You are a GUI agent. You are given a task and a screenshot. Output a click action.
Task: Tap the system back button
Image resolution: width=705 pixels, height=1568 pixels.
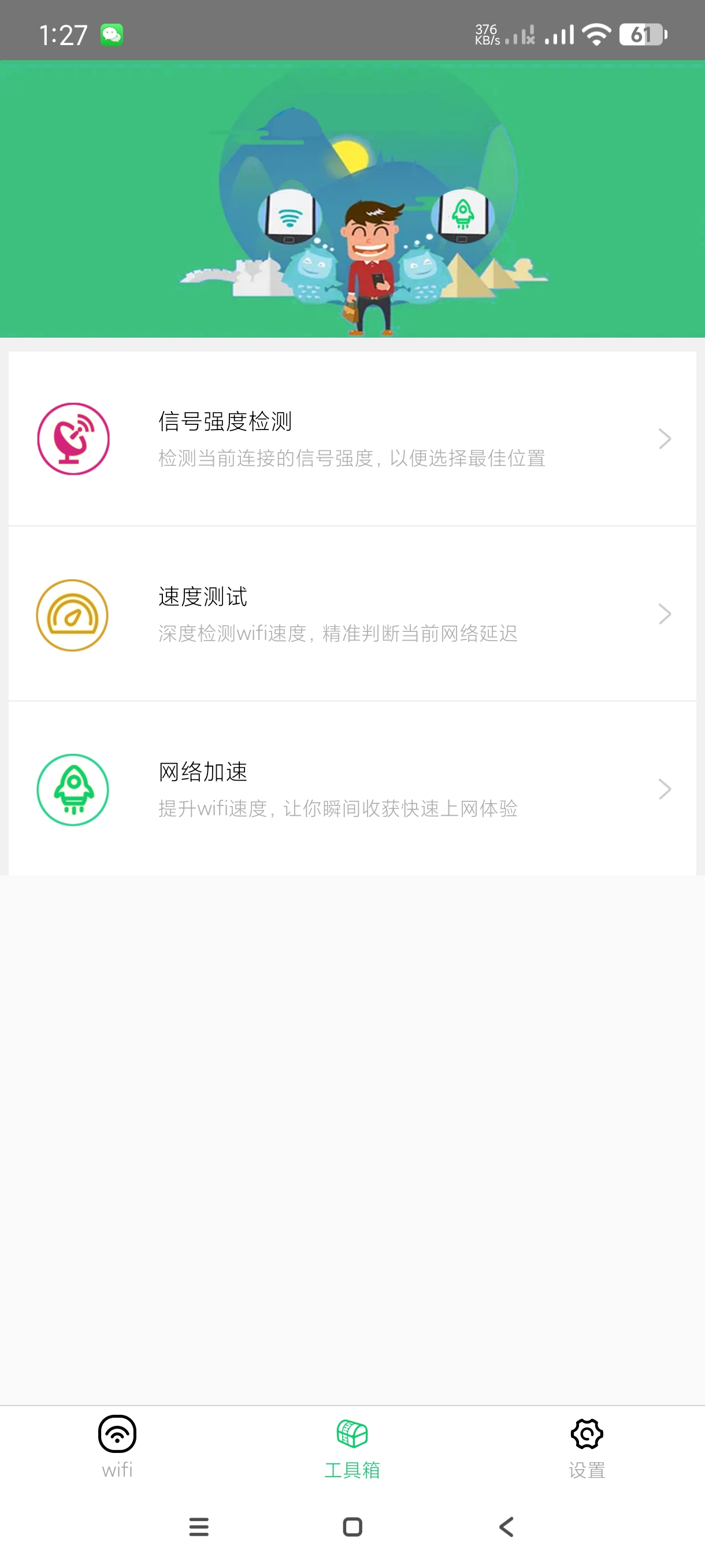506,1526
